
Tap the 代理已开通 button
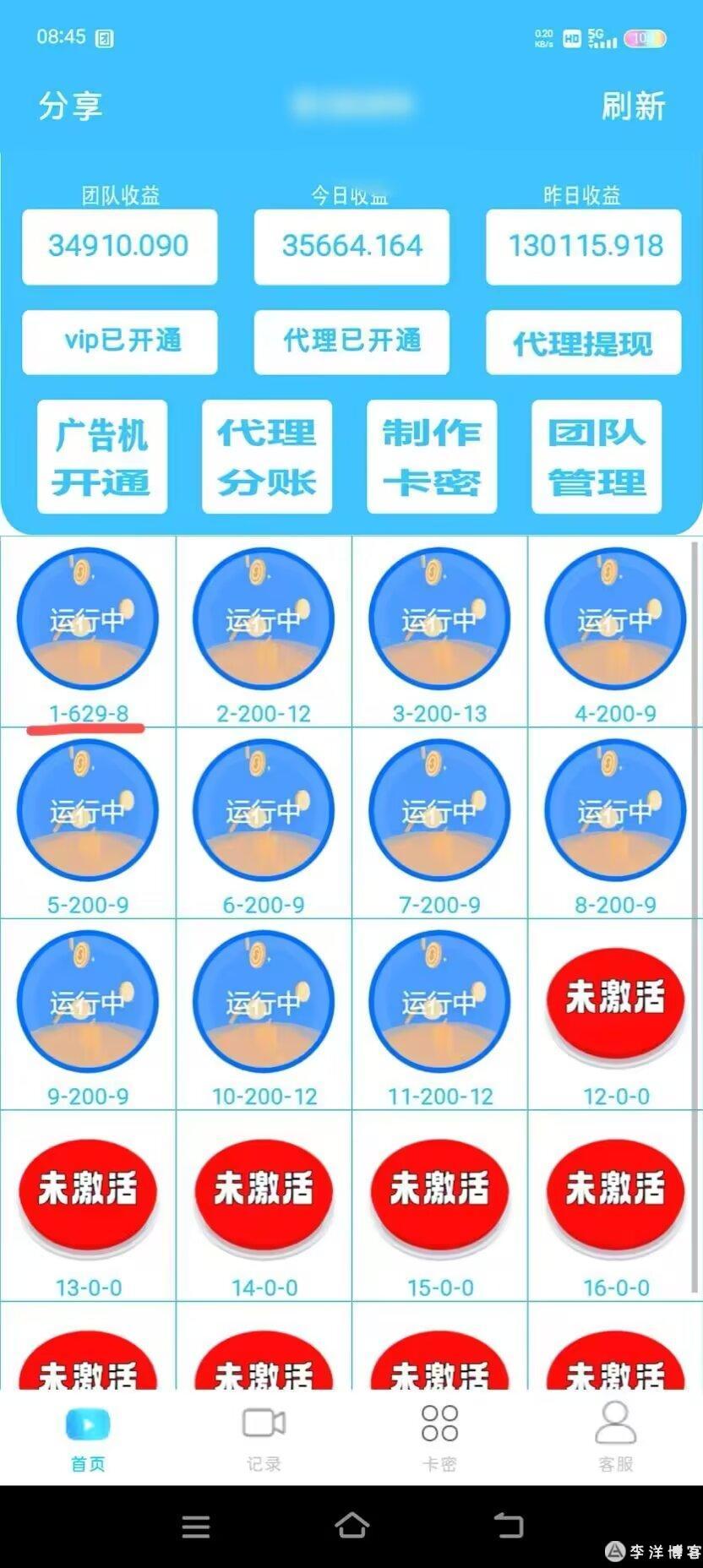(351, 341)
